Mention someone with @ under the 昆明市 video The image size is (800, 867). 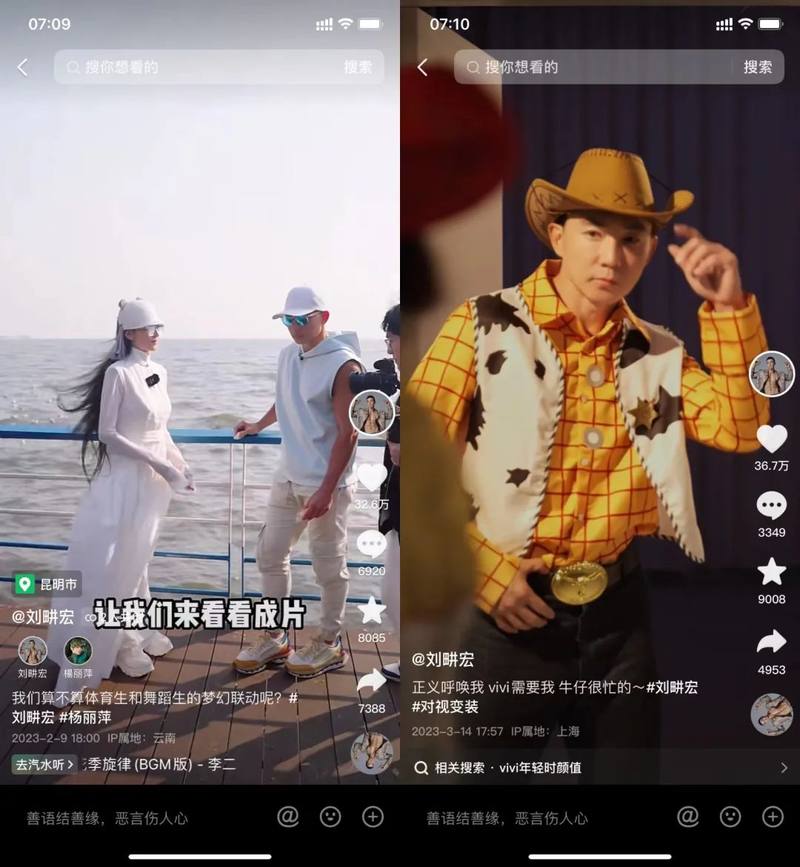288,817
